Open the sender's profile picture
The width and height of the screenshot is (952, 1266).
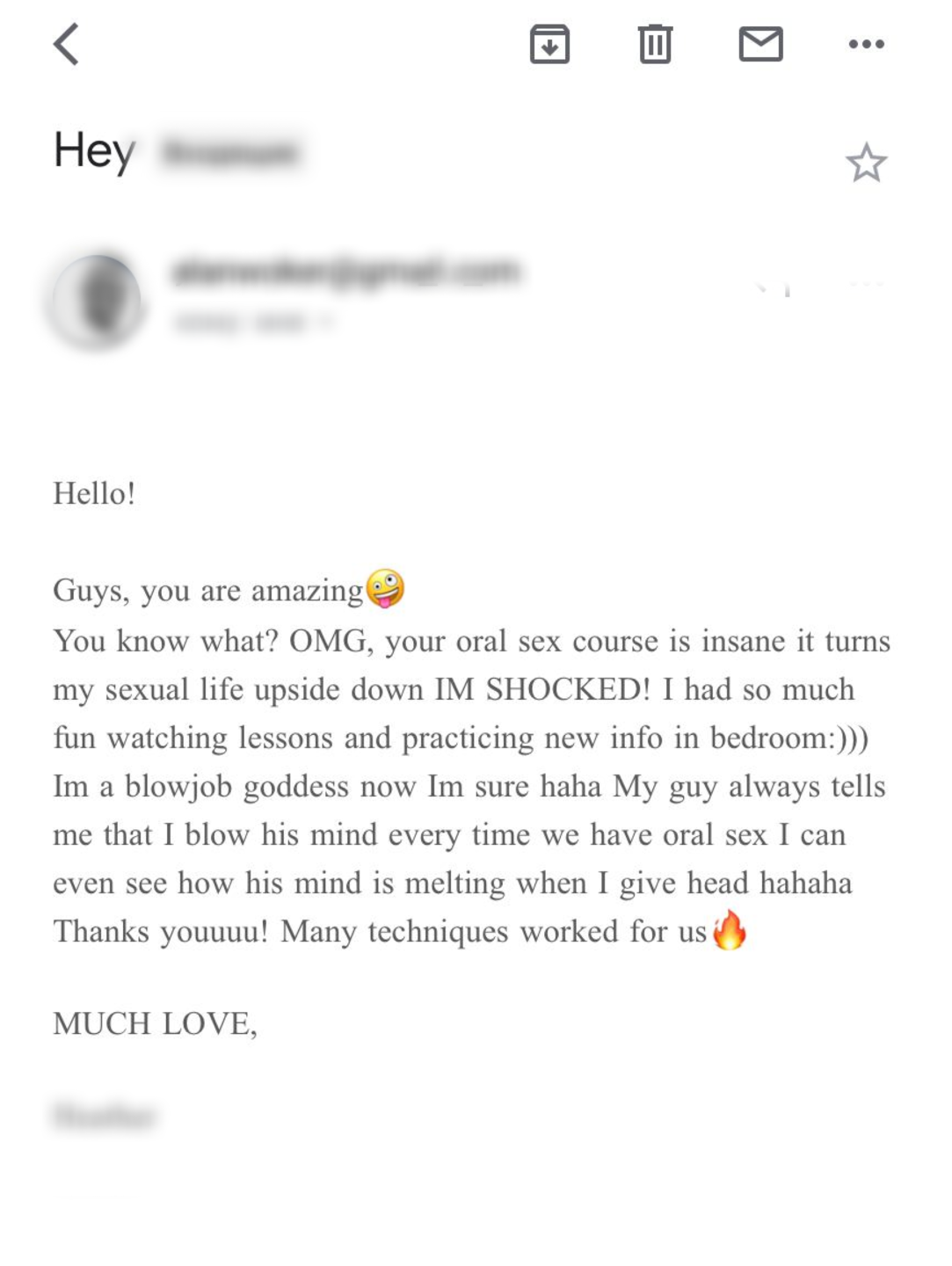[97, 299]
